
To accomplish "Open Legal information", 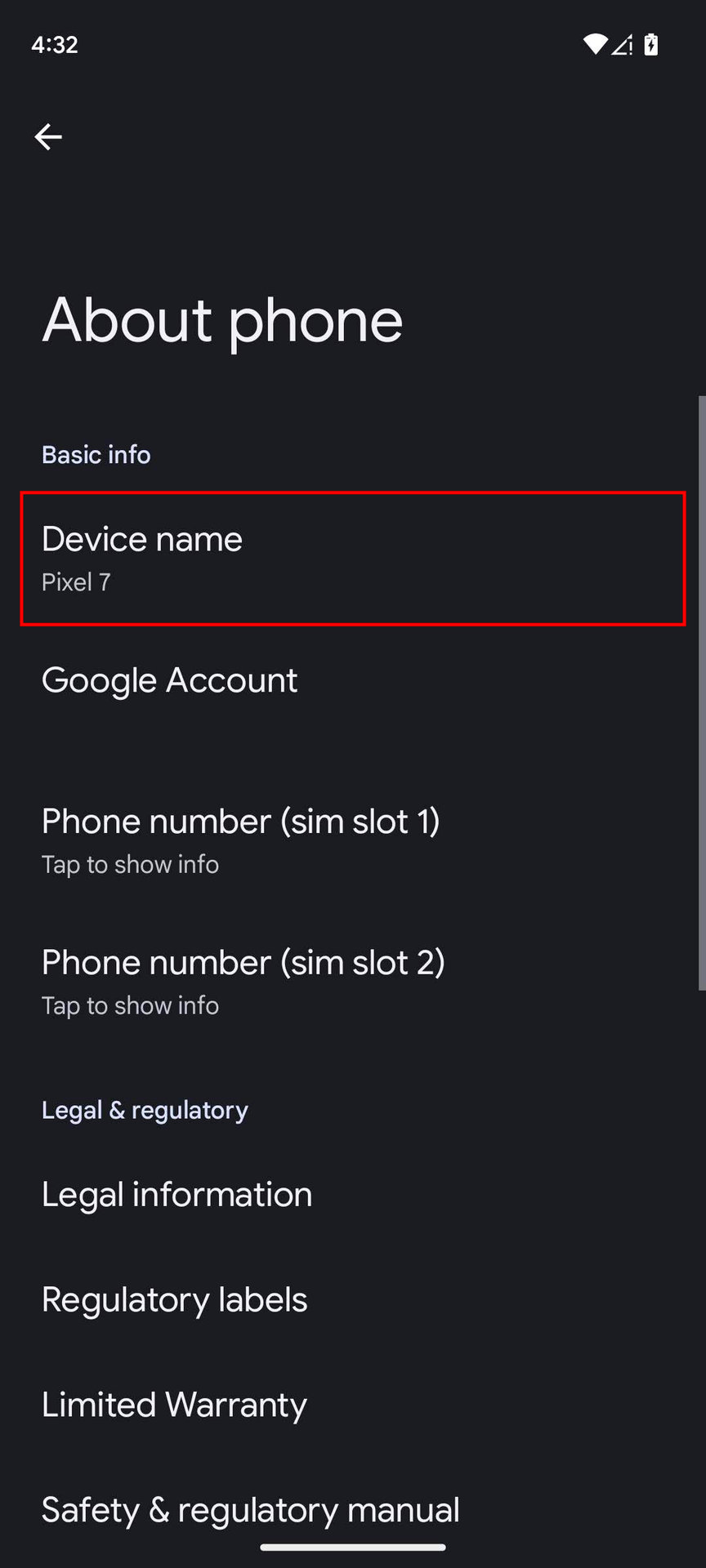I will [x=353, y=1195].
